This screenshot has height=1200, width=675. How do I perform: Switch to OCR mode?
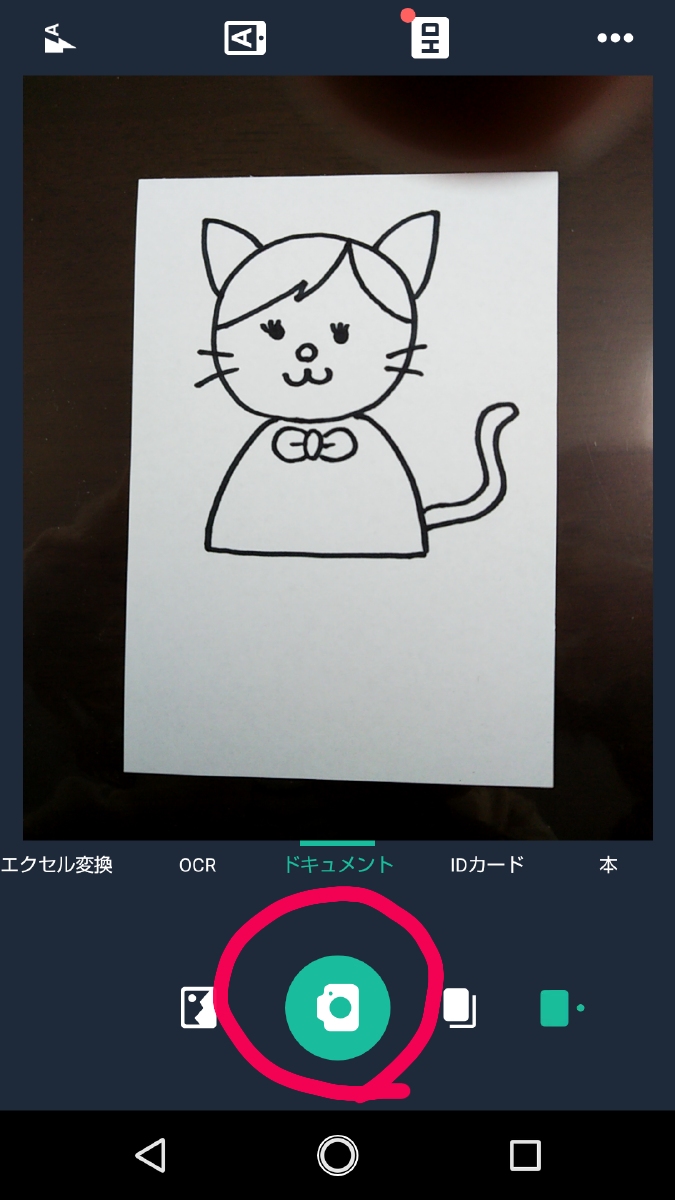point(197,865)
